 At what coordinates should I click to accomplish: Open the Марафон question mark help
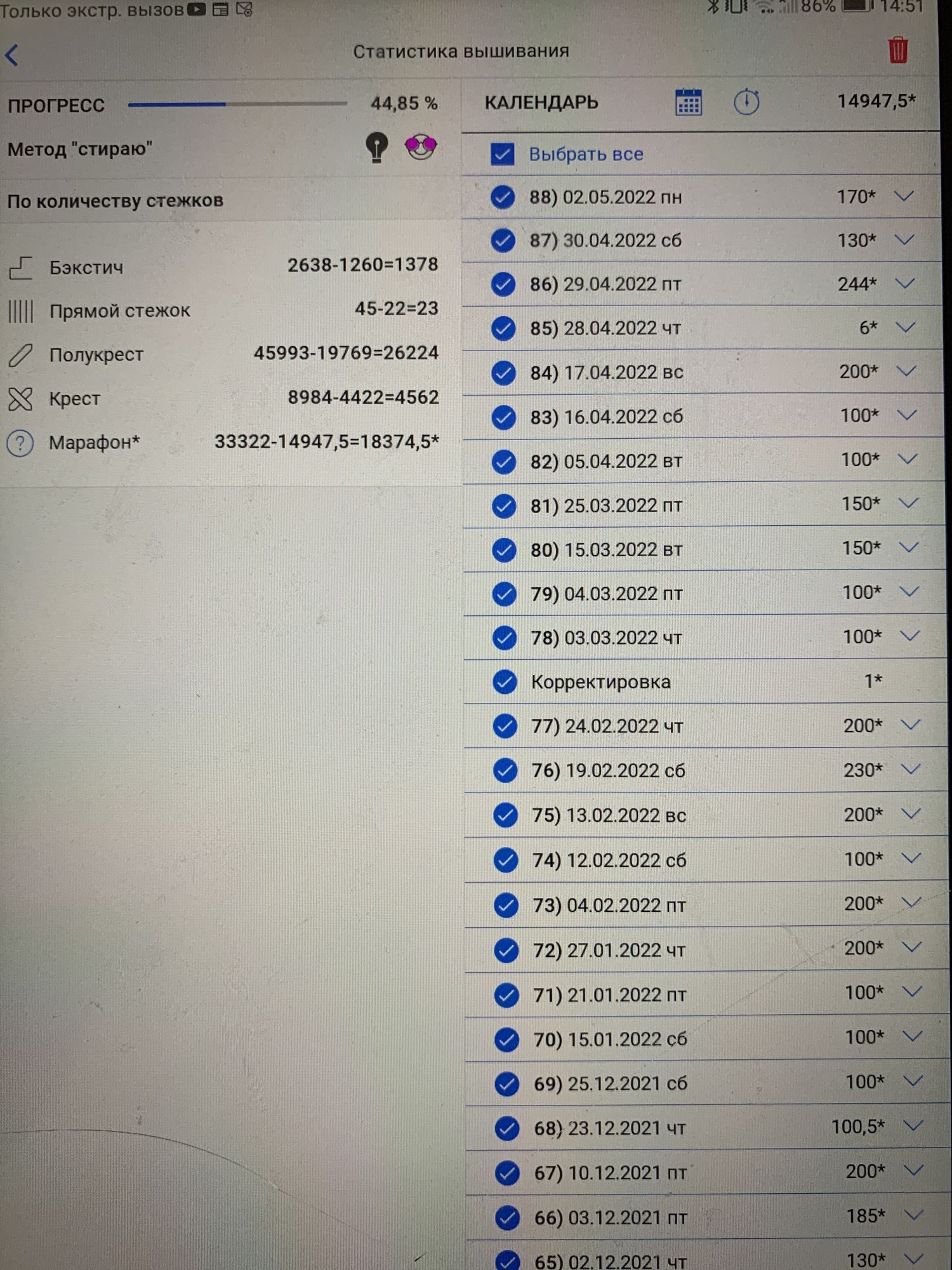point(20,443)
